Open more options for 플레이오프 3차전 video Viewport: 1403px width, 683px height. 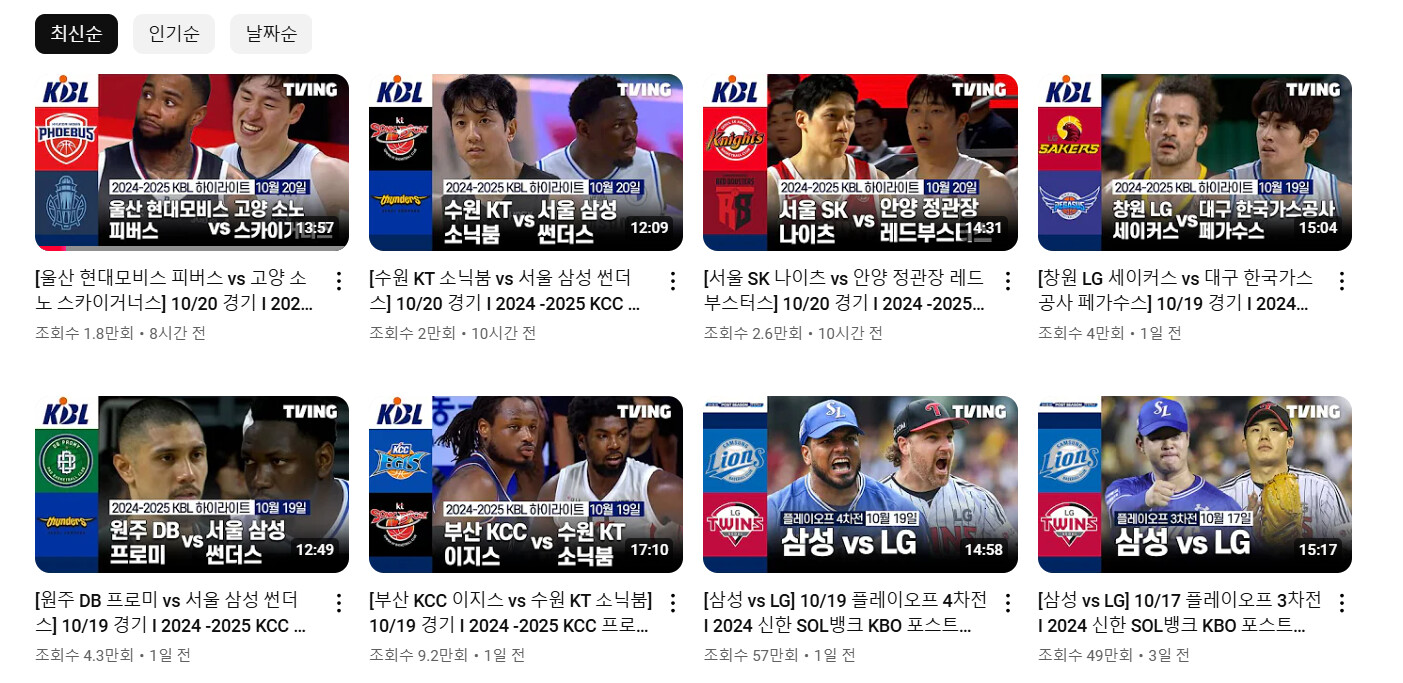[1342, 603]
